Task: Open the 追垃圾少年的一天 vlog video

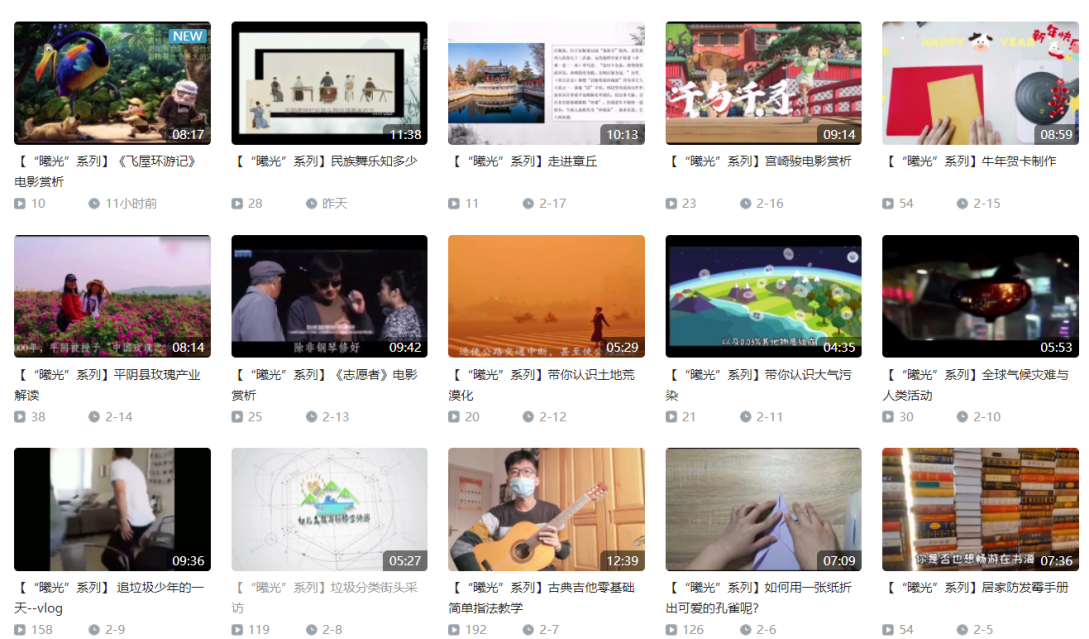Action: 112,509
